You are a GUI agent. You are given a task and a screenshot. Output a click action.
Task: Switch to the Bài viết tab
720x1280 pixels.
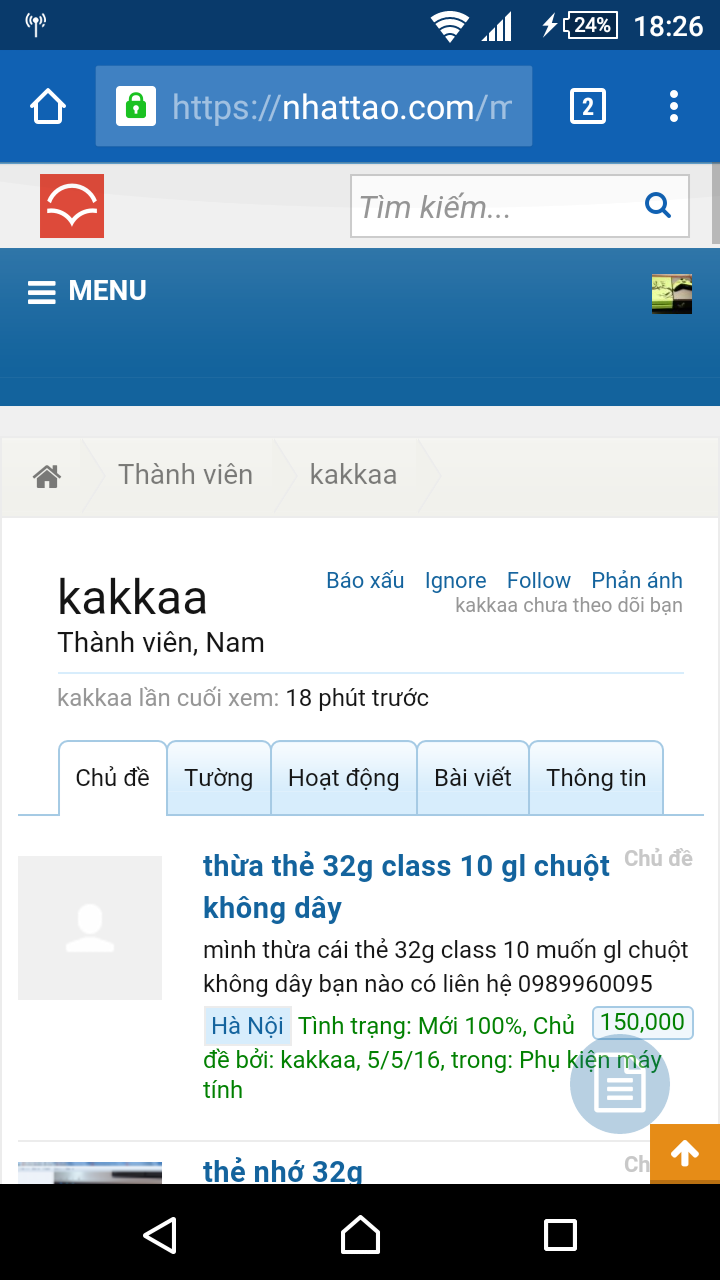pyautogui.click(x=473, y=778)
